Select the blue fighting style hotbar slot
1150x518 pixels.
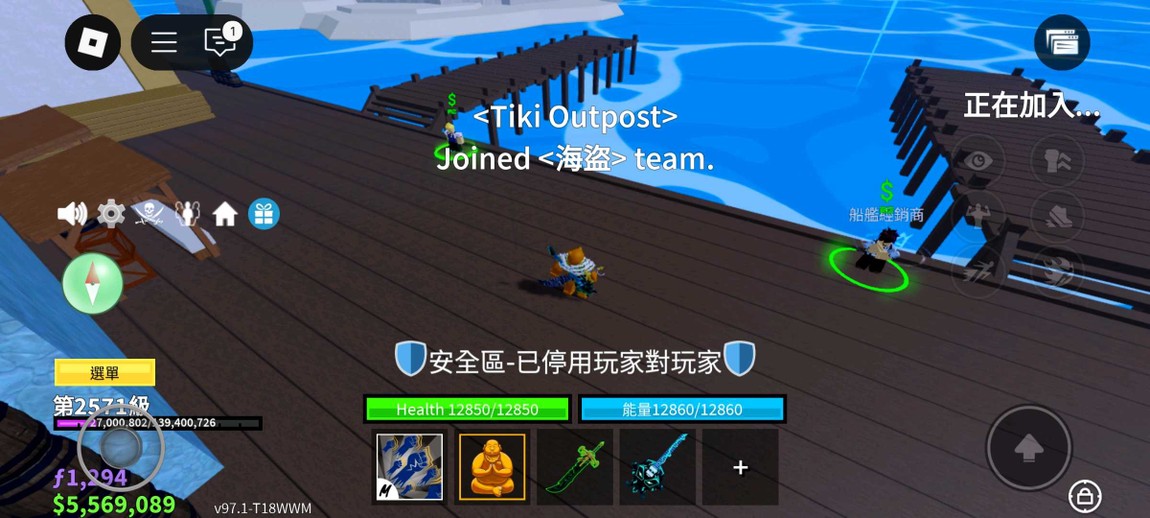click(410, 467)
